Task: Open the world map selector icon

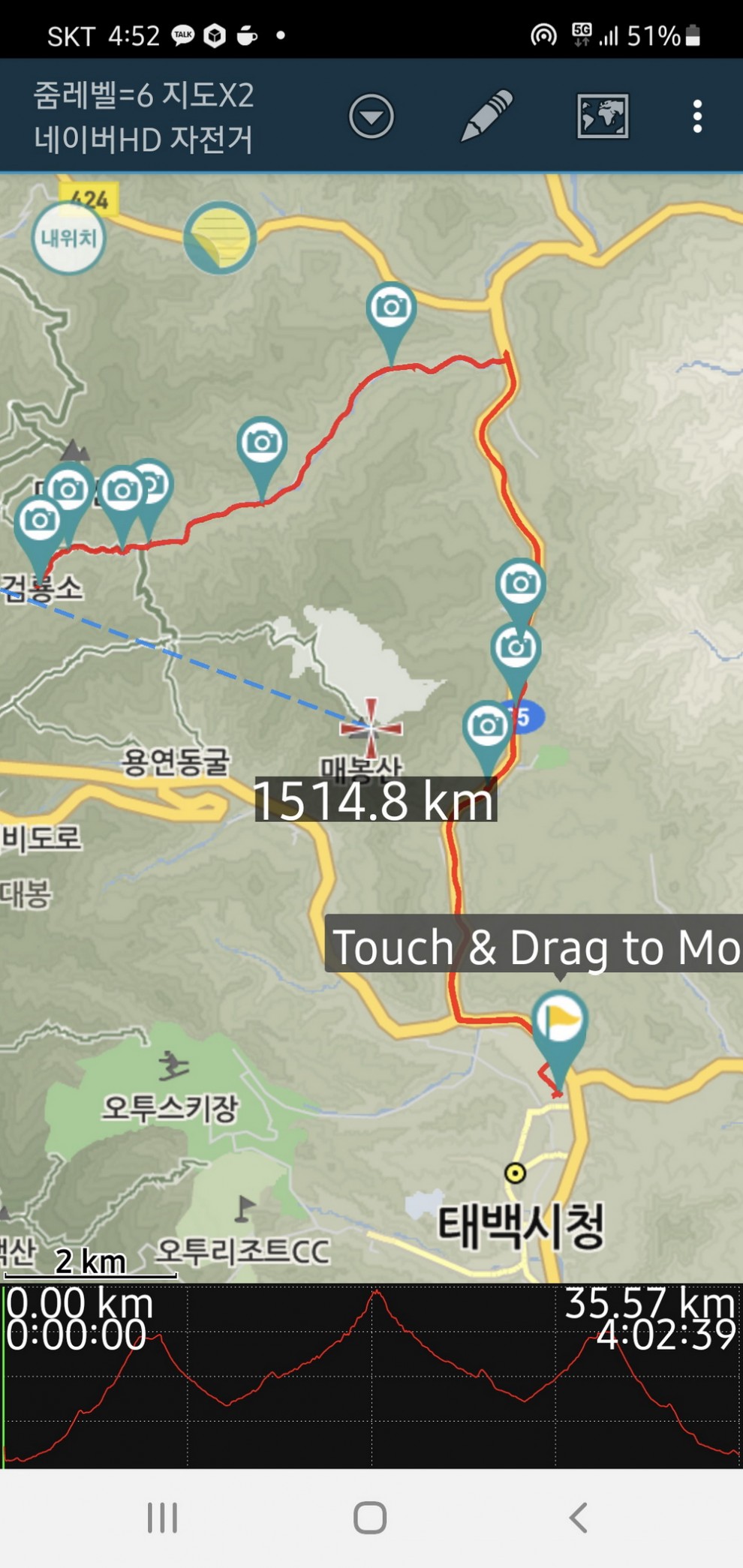Action: 602,116
